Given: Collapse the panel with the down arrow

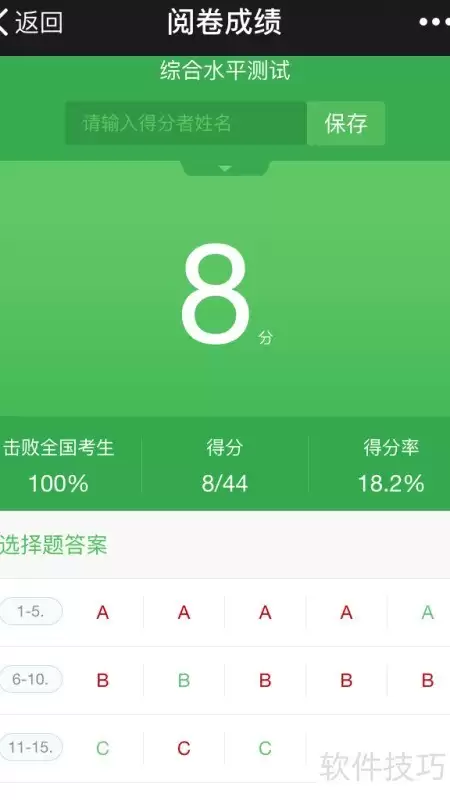Looking at the screenshot, I should pyautogui.click(x=225, y=168).
